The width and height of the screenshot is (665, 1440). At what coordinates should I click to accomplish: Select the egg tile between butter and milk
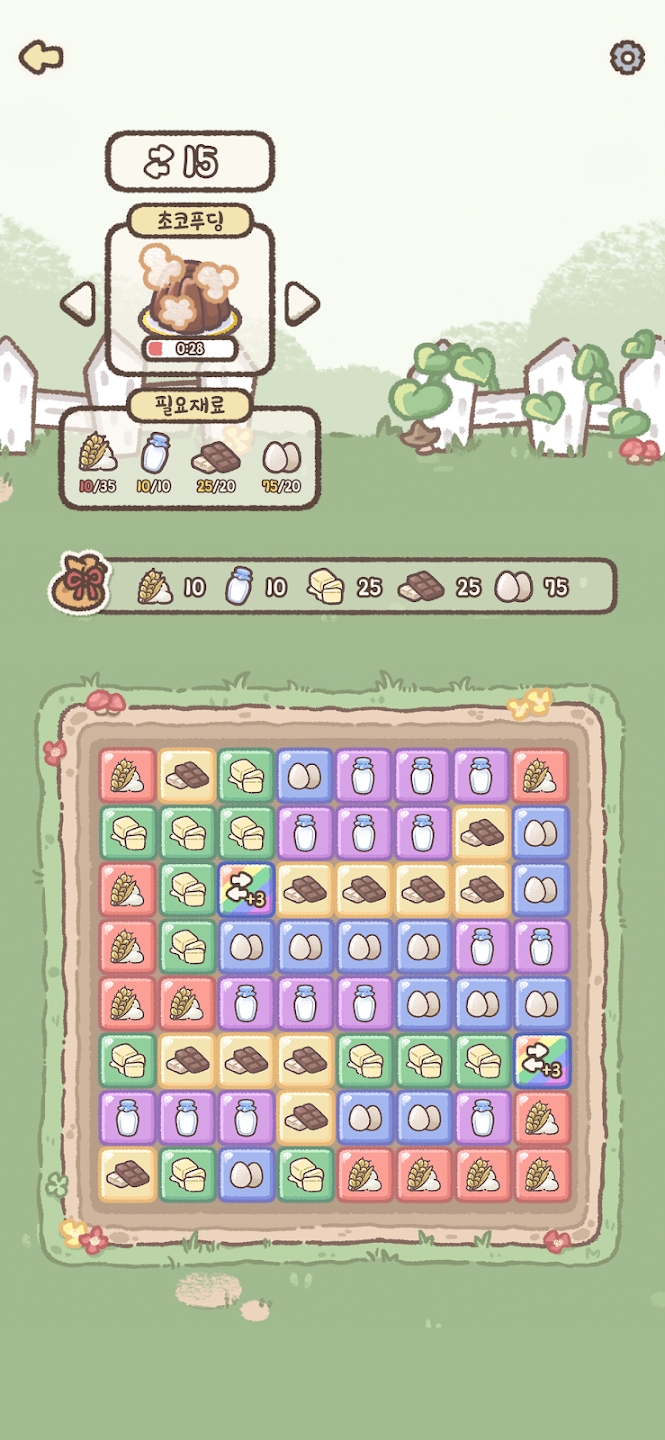click(305, 775)
